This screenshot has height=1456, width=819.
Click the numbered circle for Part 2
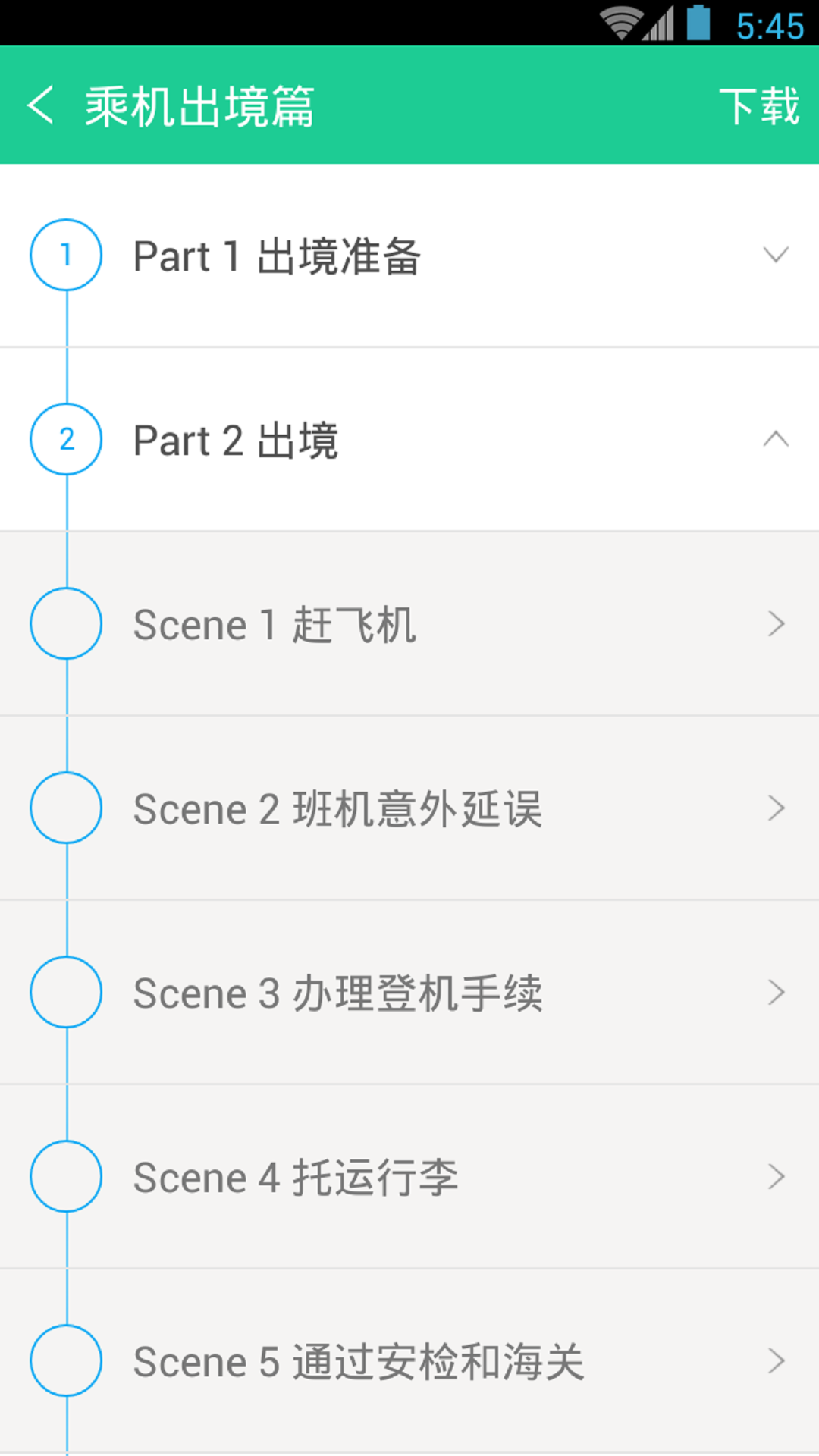tap(65, 440)
